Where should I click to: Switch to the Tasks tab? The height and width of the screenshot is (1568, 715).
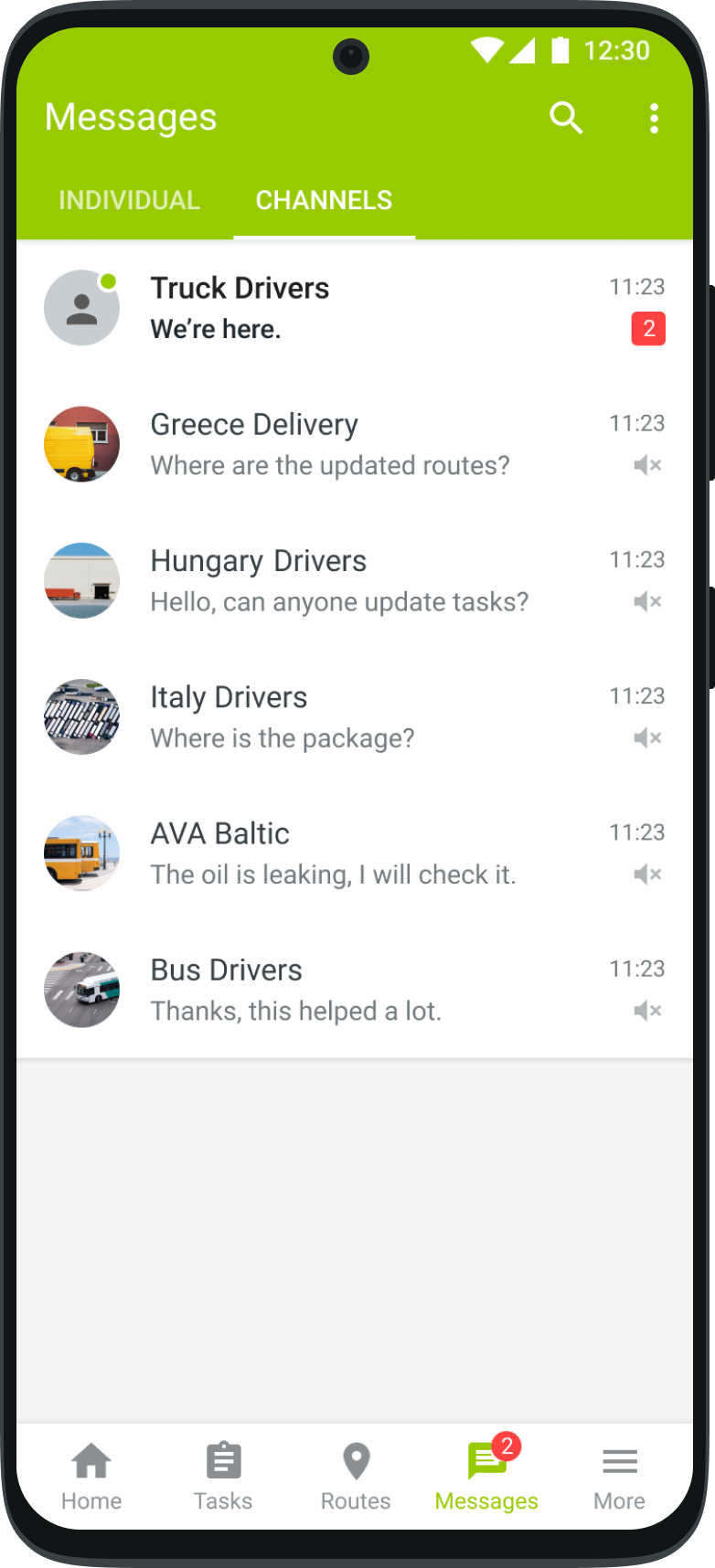pyautogui.click(x=223, y=1475)
